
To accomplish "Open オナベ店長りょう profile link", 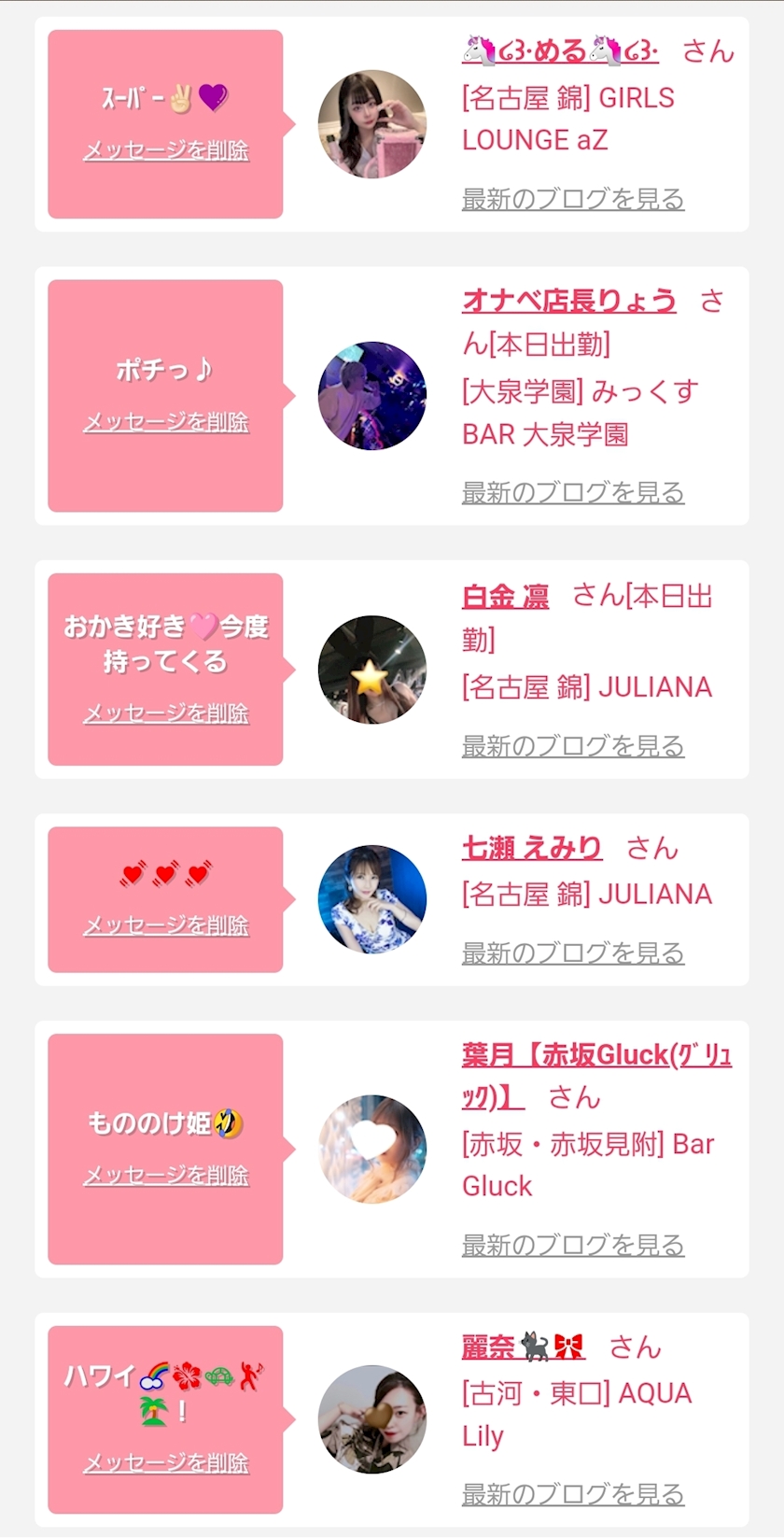I will click(x=568, y=301).
